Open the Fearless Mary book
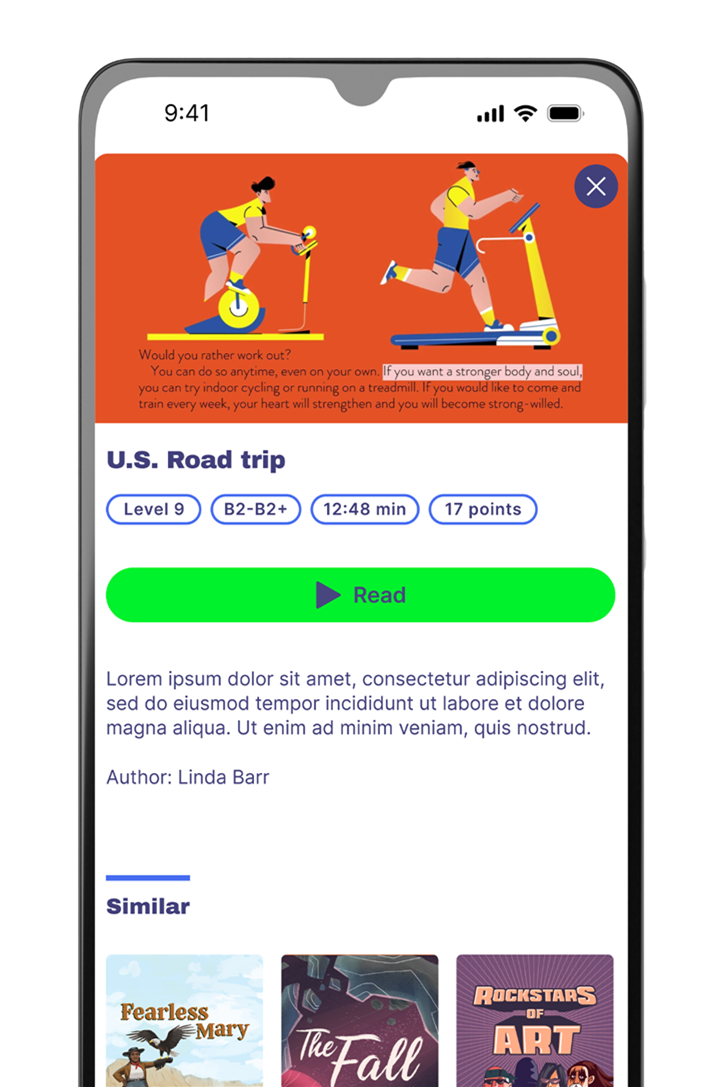Image resolution: width=703 pixels, height=1087 pixels. click(x=185, y=1020)
